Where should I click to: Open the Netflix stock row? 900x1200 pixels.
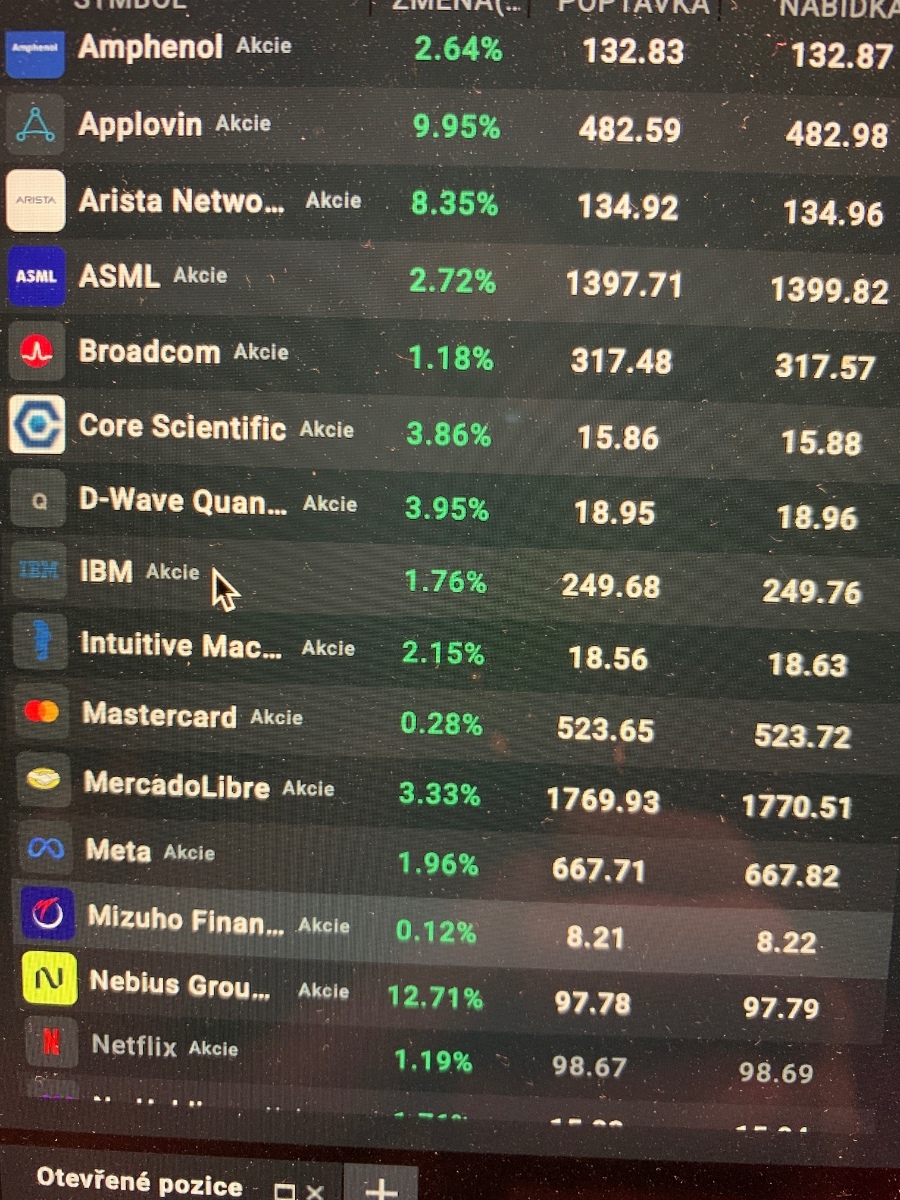coord(134,1047)
